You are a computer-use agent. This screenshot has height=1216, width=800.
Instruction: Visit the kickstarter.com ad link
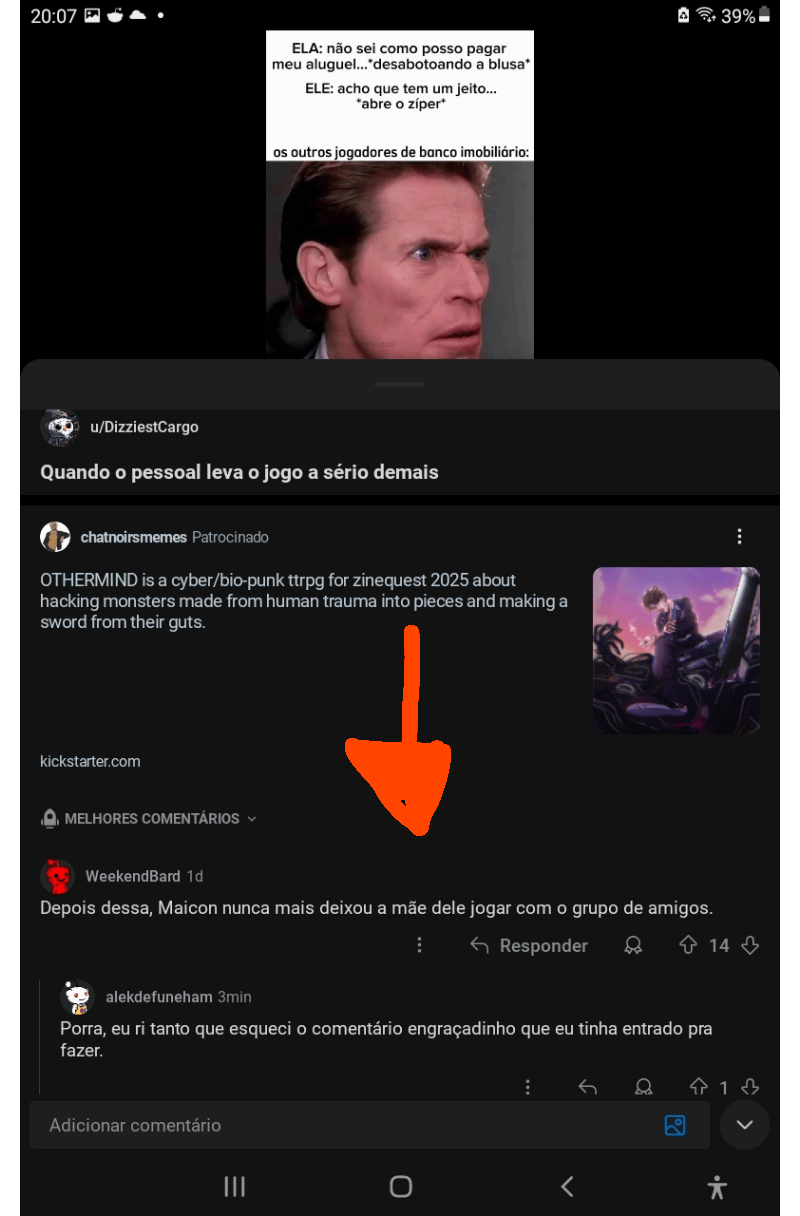point(90,761)
